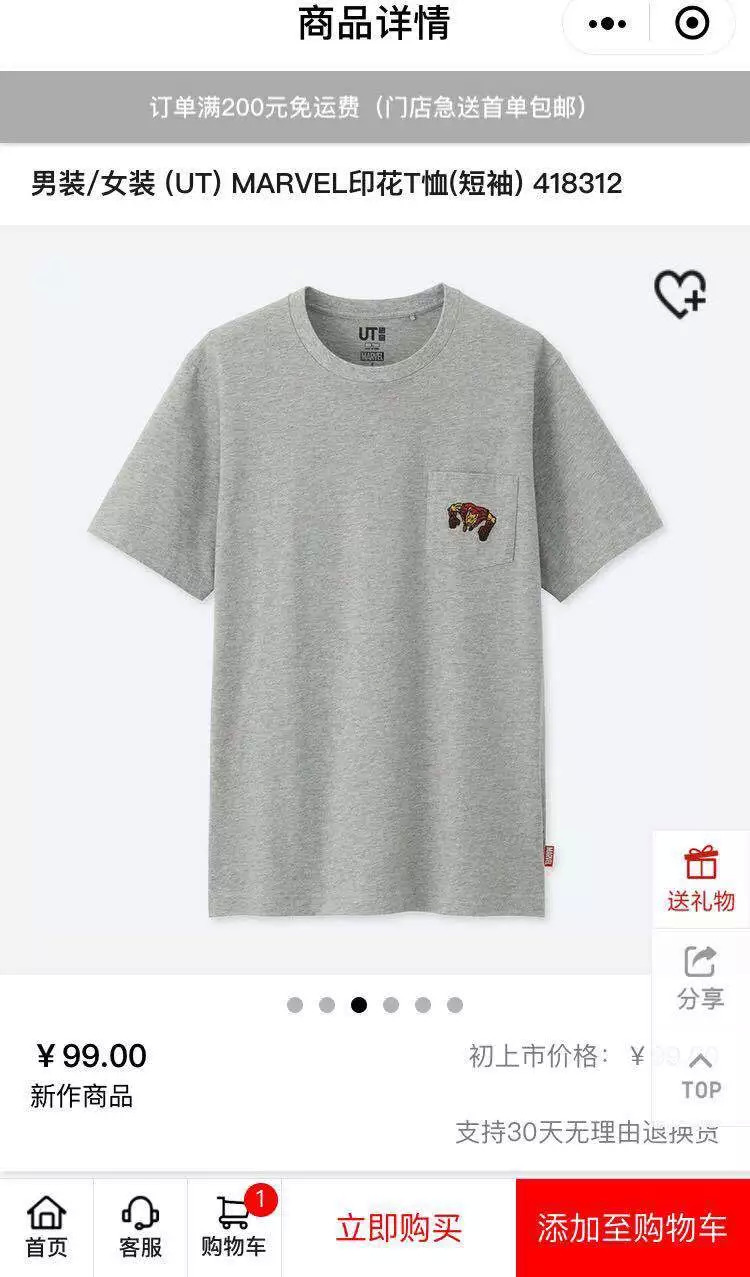Go to 首页 home tab
The image size is (750, 1277).
[x=46, y=1227]
